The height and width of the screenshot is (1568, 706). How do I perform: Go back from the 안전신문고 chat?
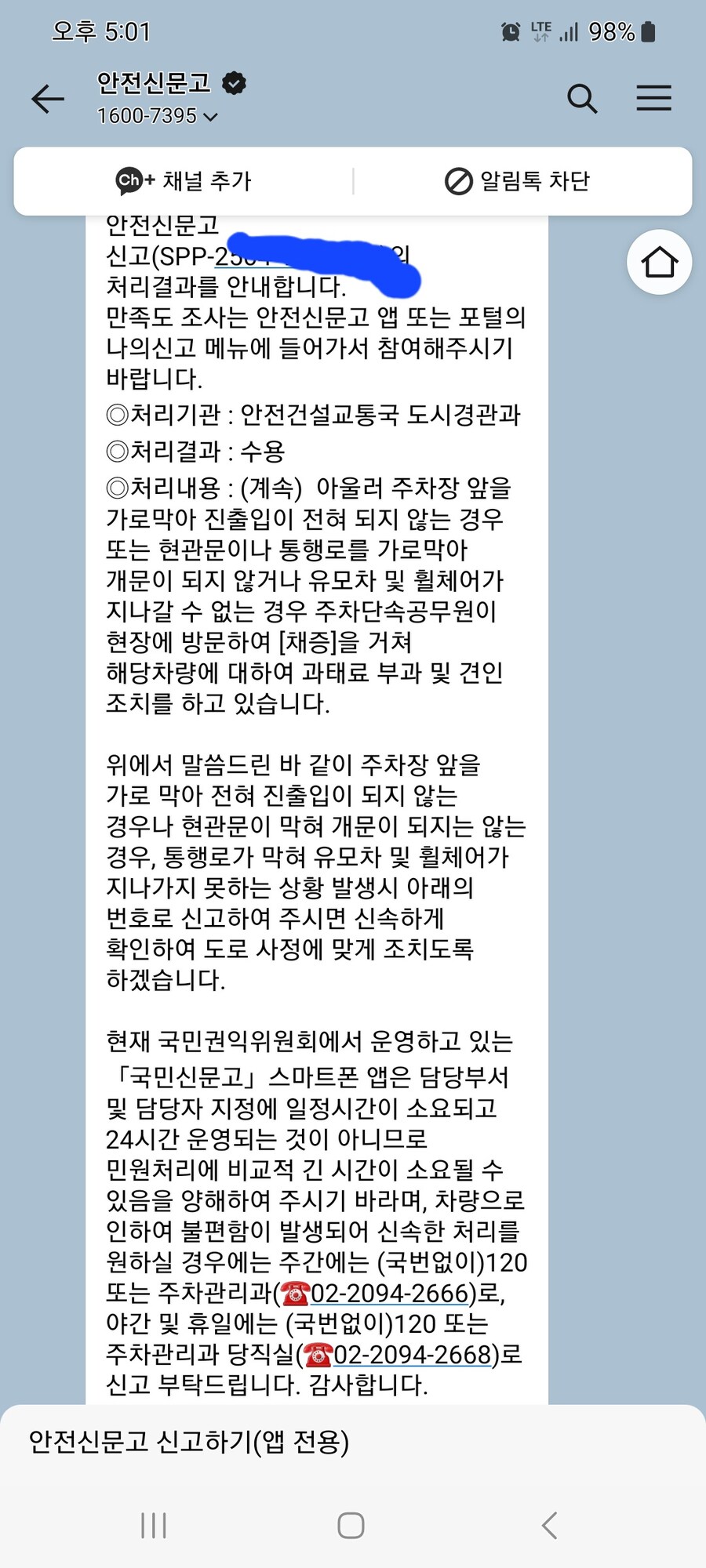pyautogui.click(x=47, y=99)
